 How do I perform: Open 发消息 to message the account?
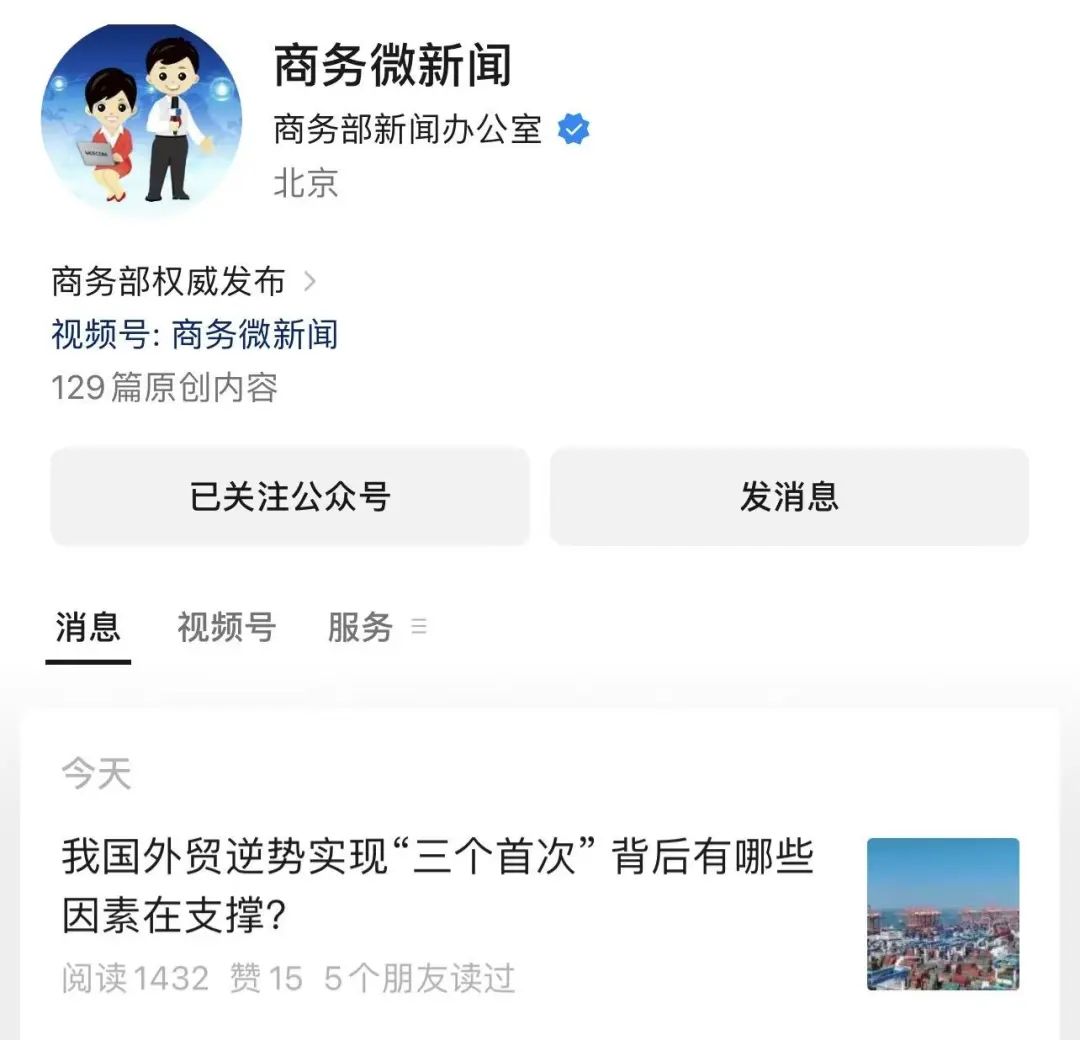[x=789, y=497]
